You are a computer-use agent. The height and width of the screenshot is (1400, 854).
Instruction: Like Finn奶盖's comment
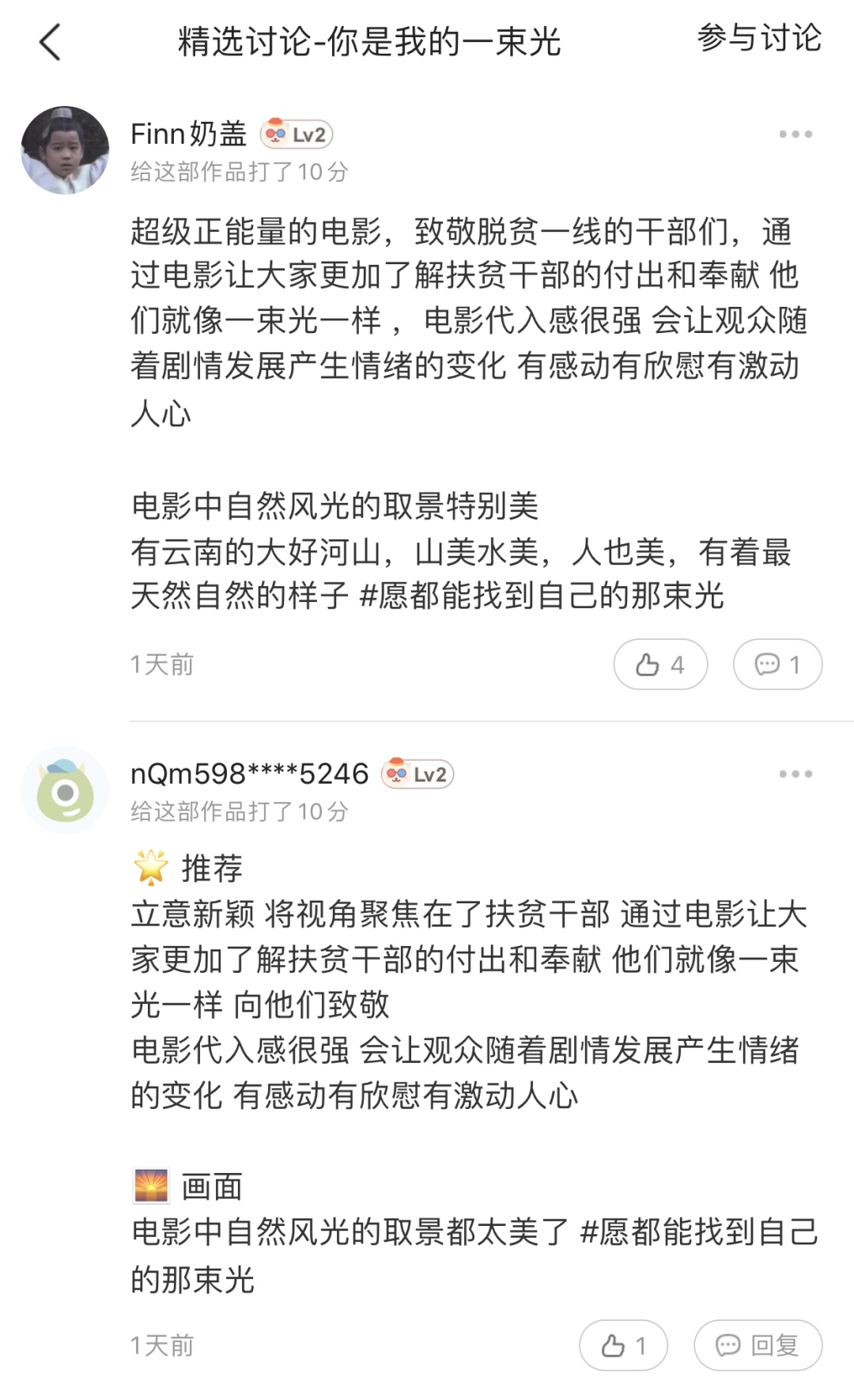click(x=660, y=664)
